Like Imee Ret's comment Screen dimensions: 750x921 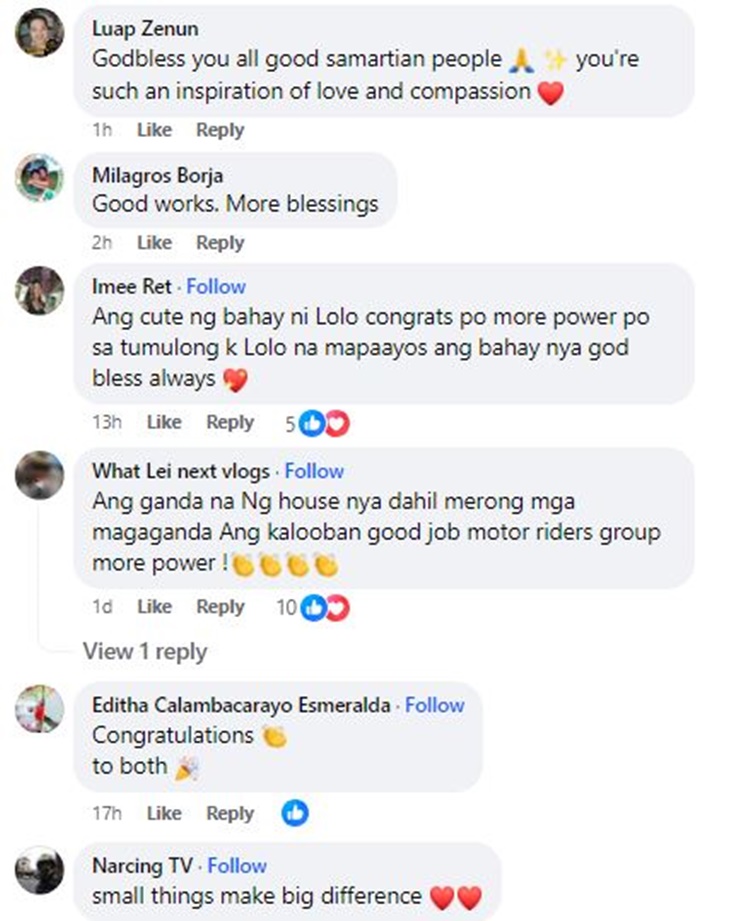(x=164, y=422)
